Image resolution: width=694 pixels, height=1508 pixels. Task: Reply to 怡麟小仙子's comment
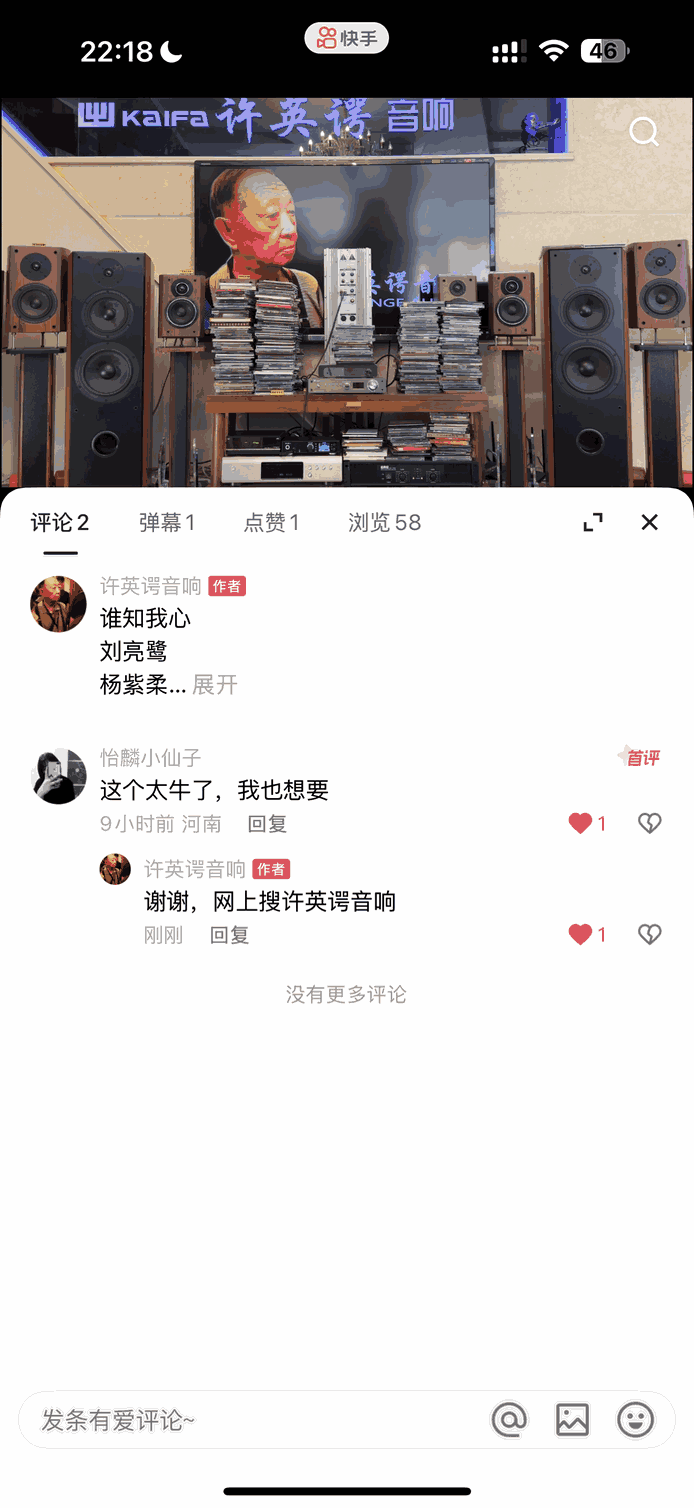tap(267, 824)
